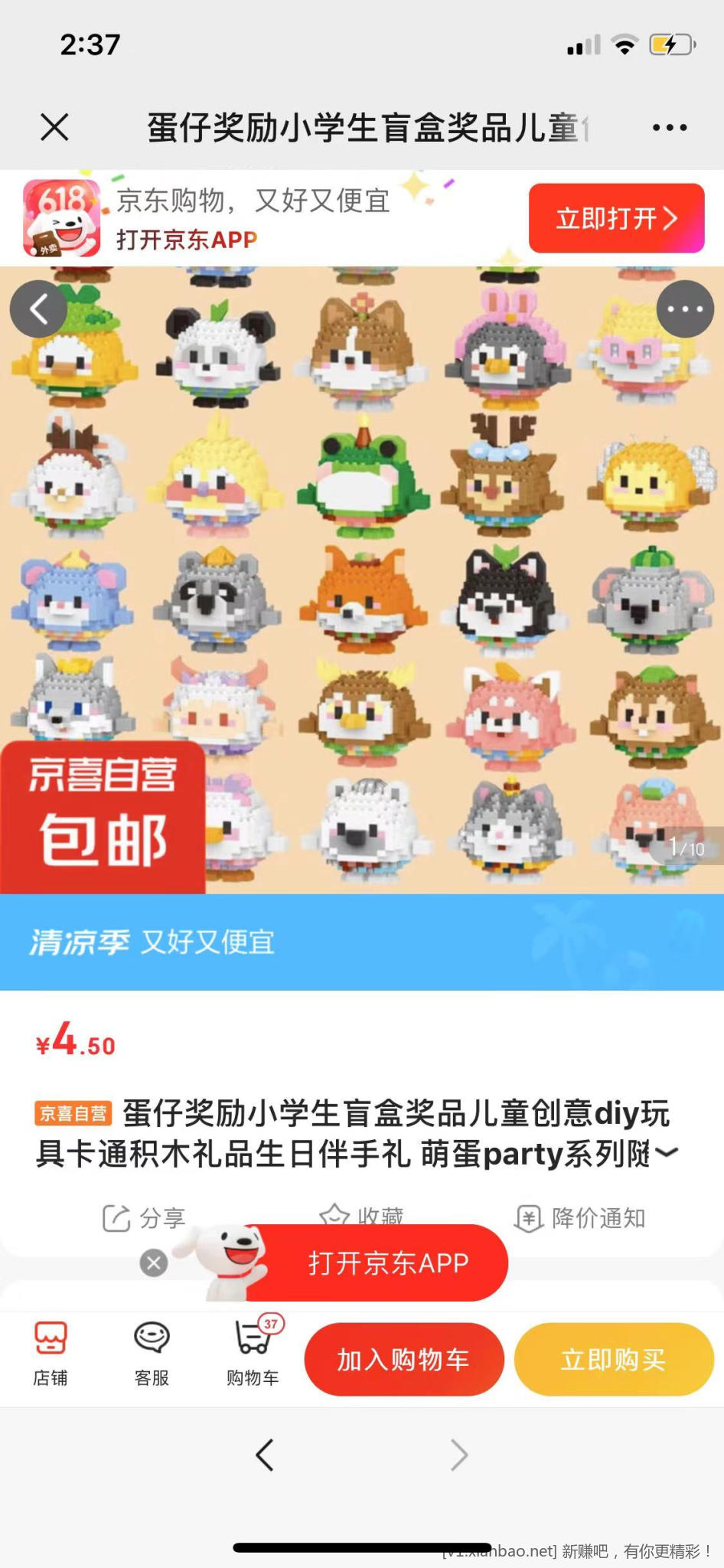Tap 立即打开 to open JD app
The width and height of the screenshot is (724, 1568).
pyautogui.click(x=616, y=218)
